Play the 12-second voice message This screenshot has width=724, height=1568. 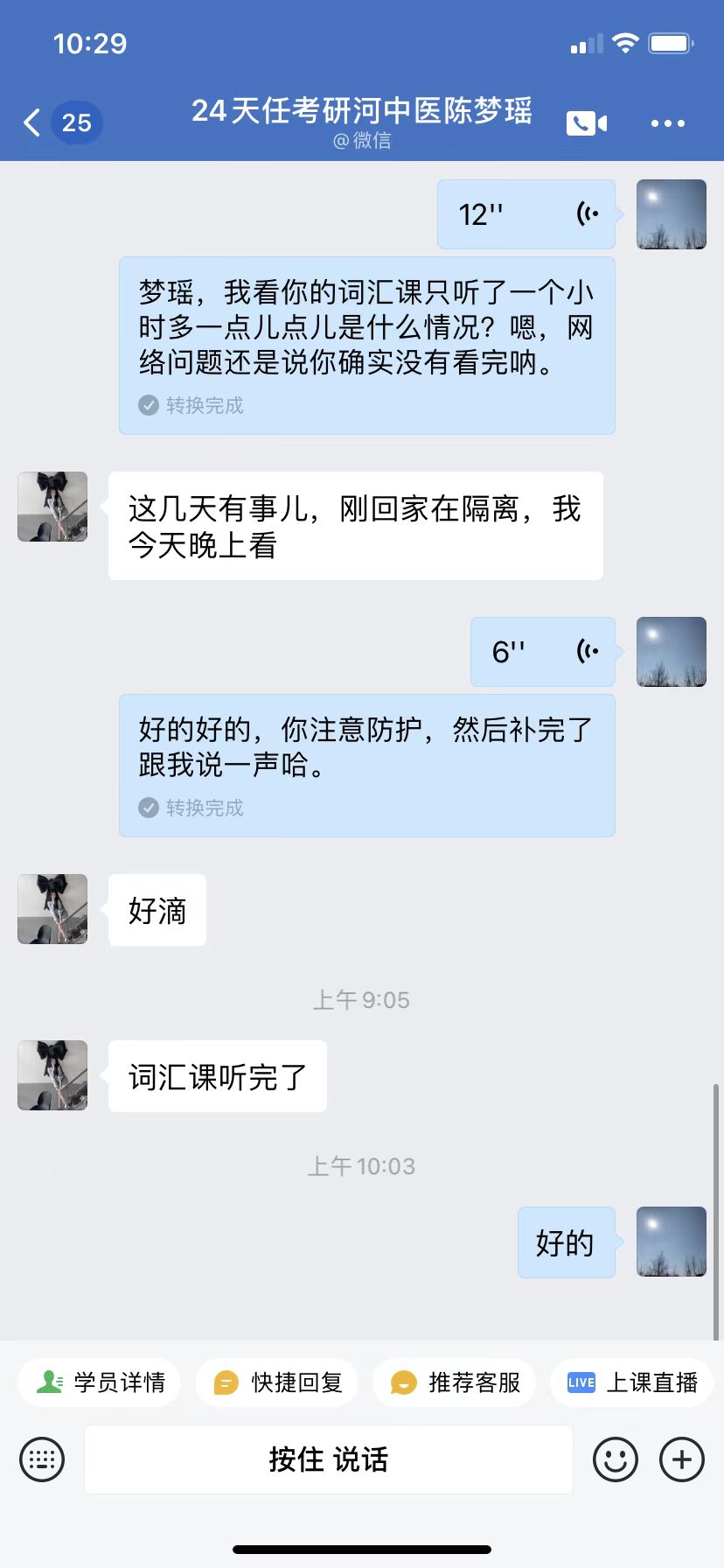pos(526,214)
